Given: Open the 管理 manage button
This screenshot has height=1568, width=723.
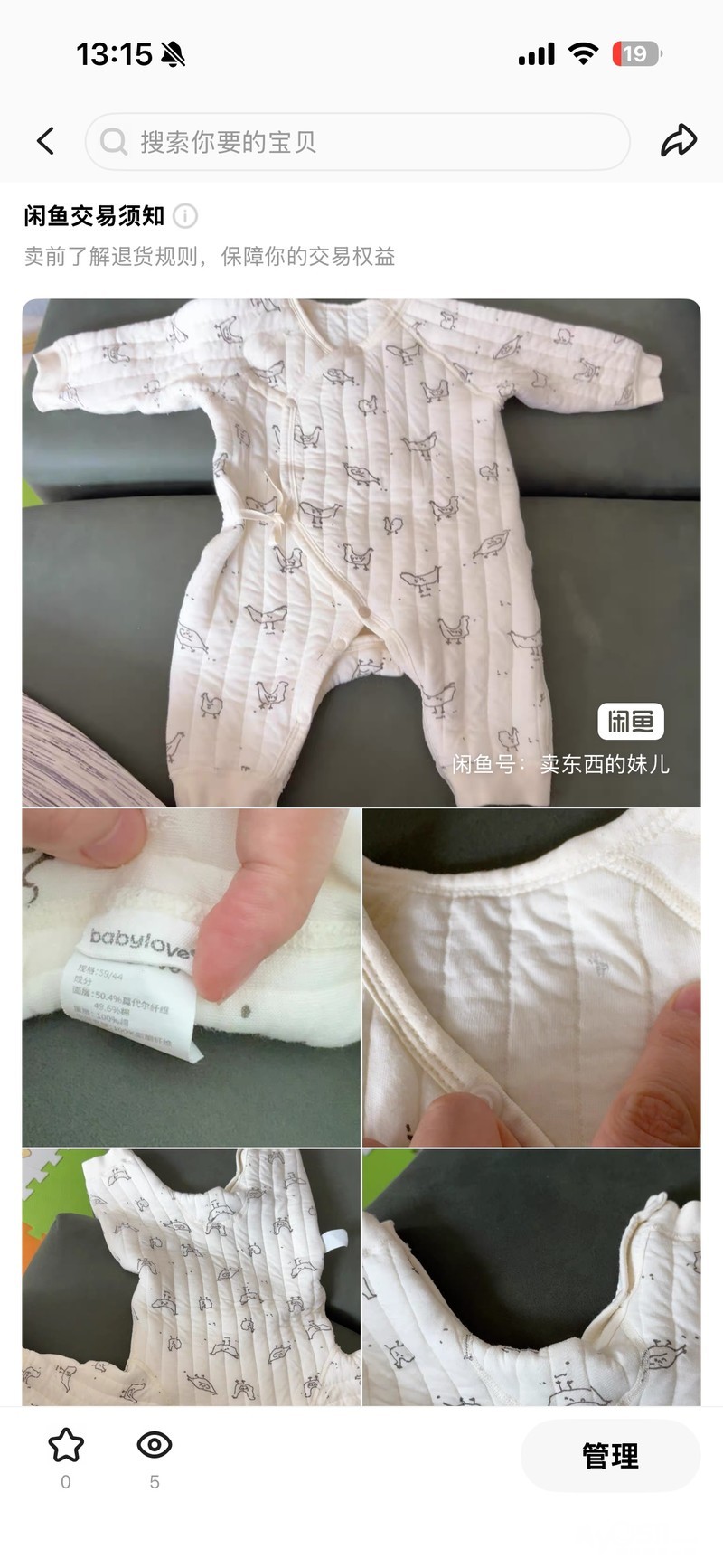Looking at the screenshot, I should coord(610,1456).
